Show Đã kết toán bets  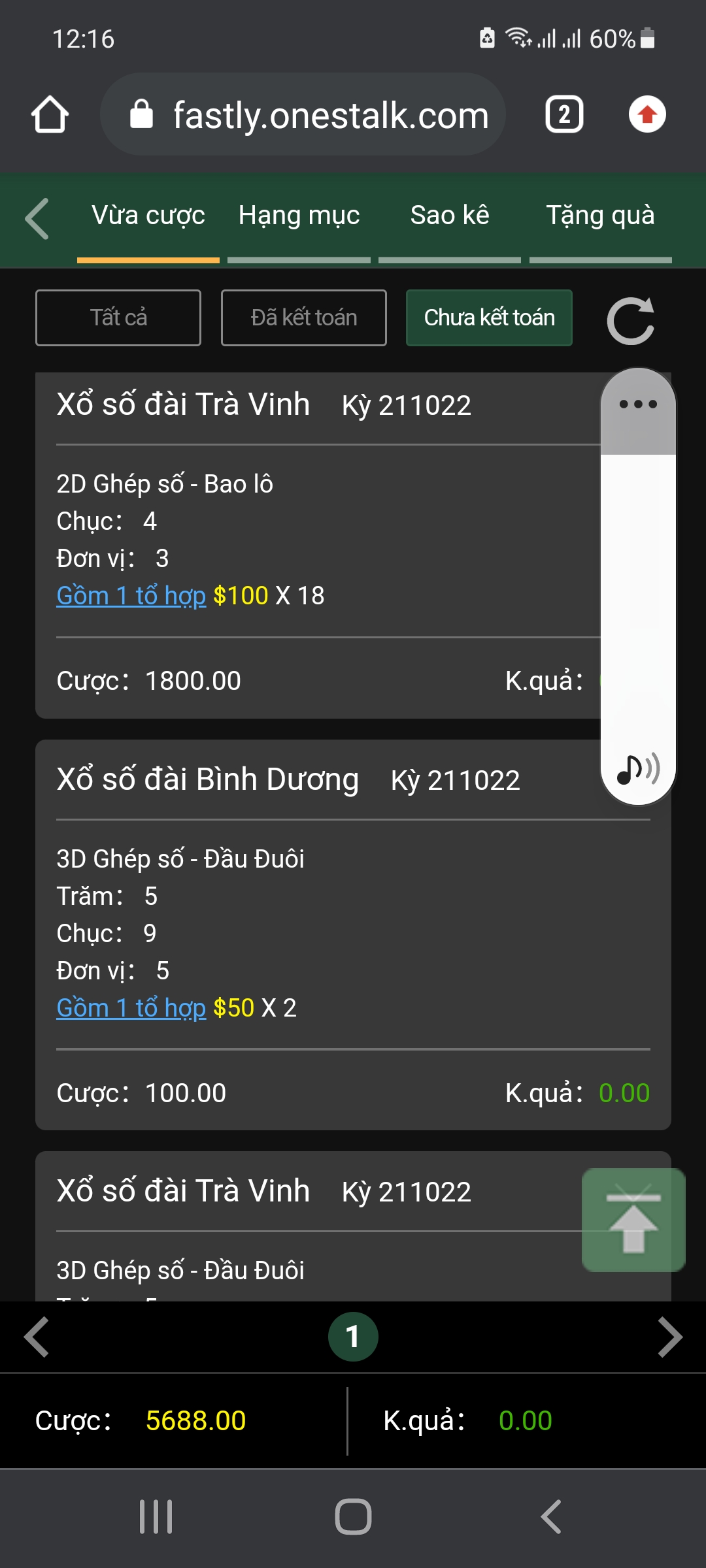point(304,318)
